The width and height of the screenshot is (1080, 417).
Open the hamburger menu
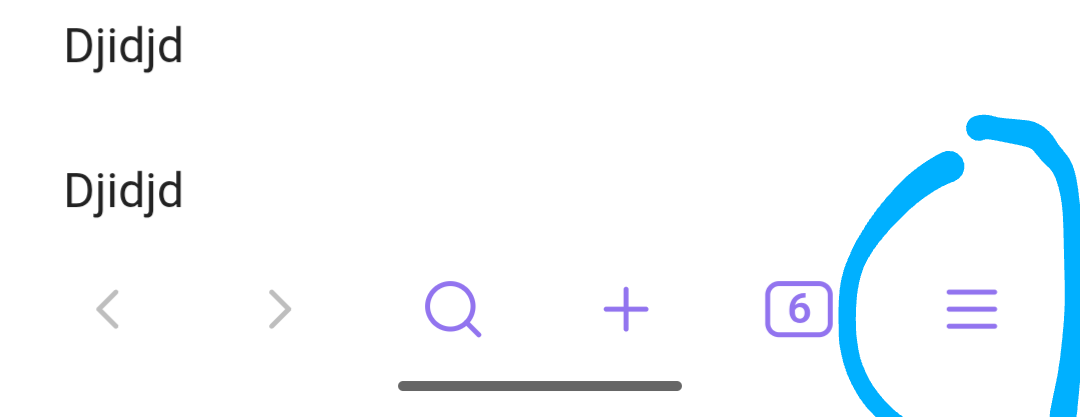(971, 309)
